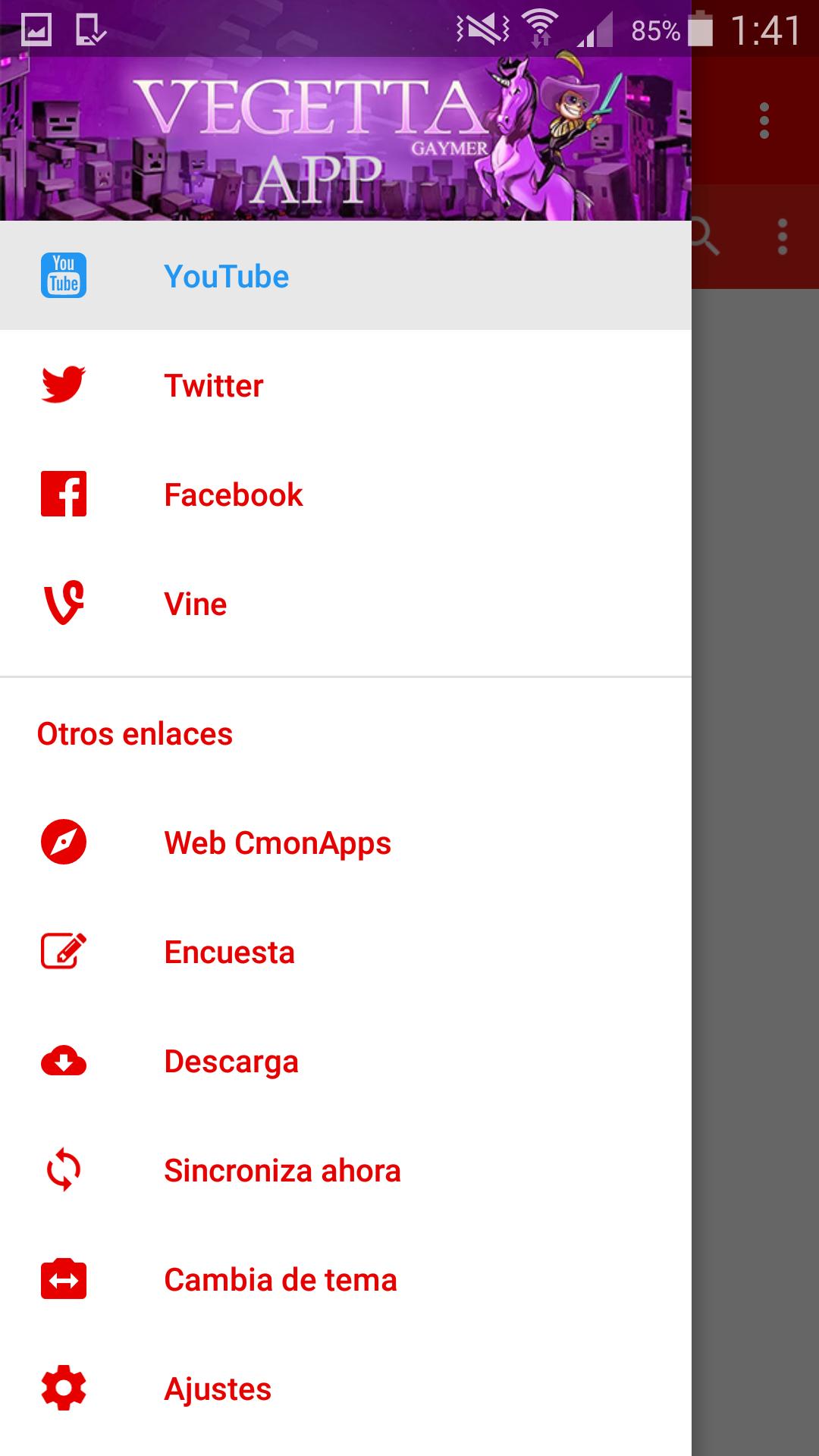Tap the theme switch icon for Cambia de tema
The height and width of the screenshot is (1456, 819).
point(64,1279)
